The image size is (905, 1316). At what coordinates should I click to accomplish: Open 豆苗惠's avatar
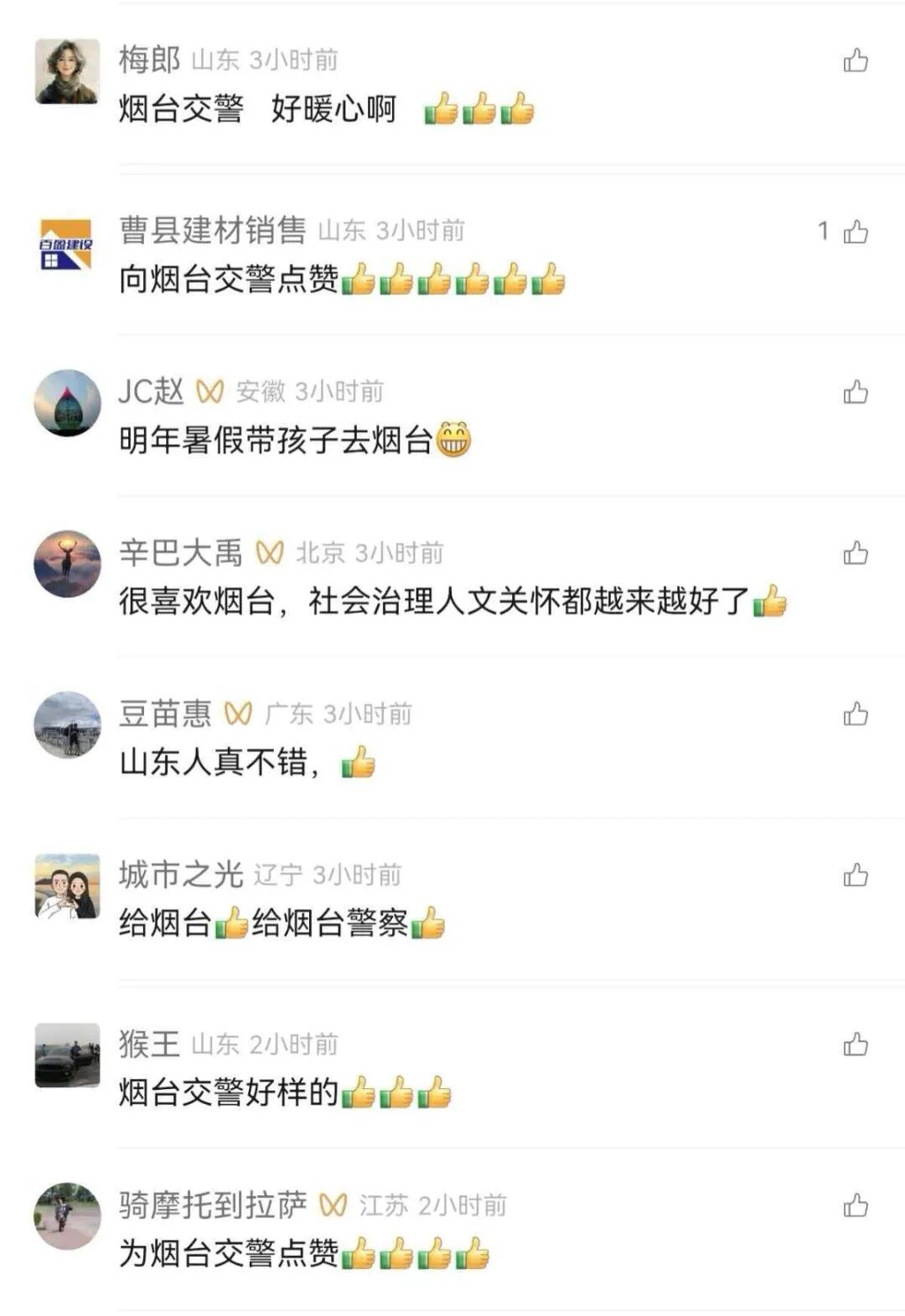(67, 725)
